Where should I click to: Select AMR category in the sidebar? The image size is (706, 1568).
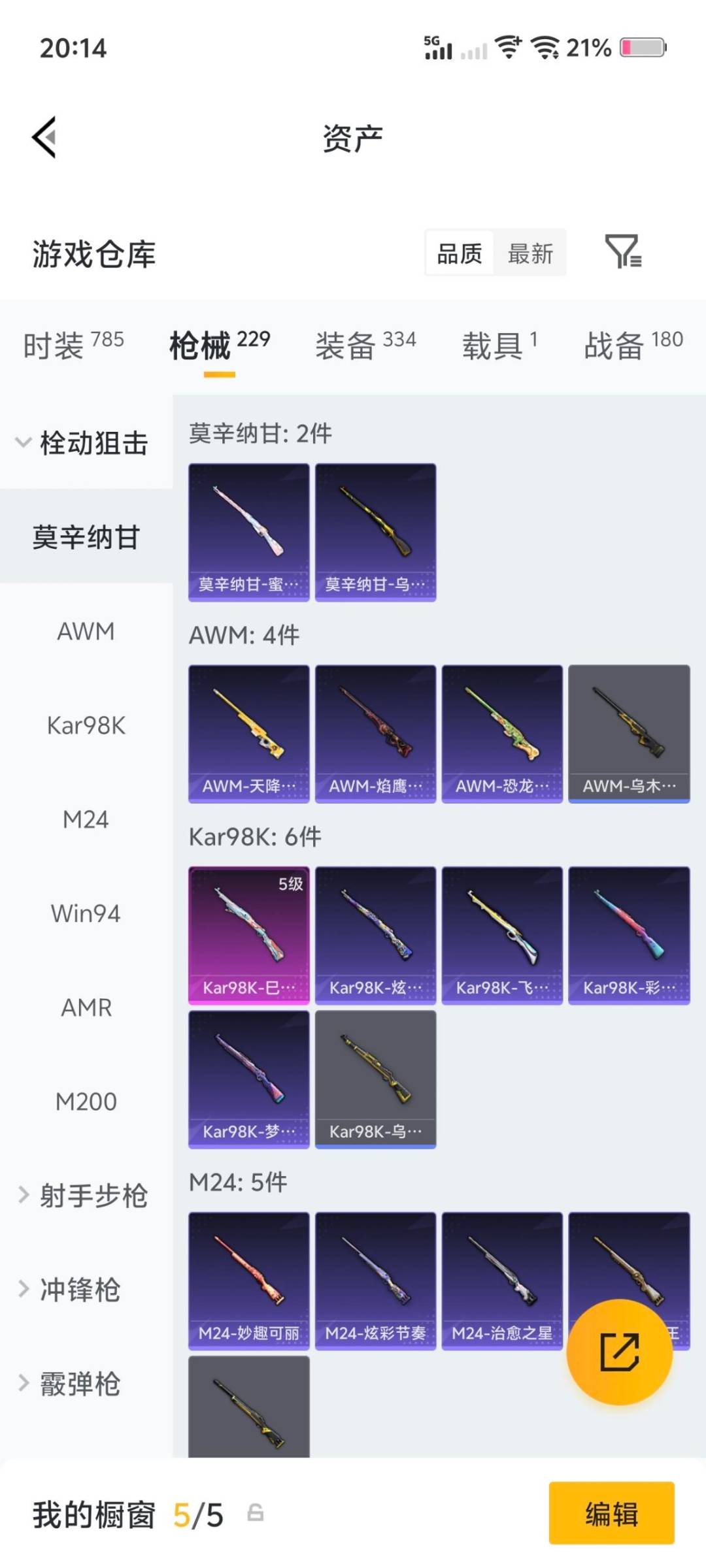coord(86,1007)
